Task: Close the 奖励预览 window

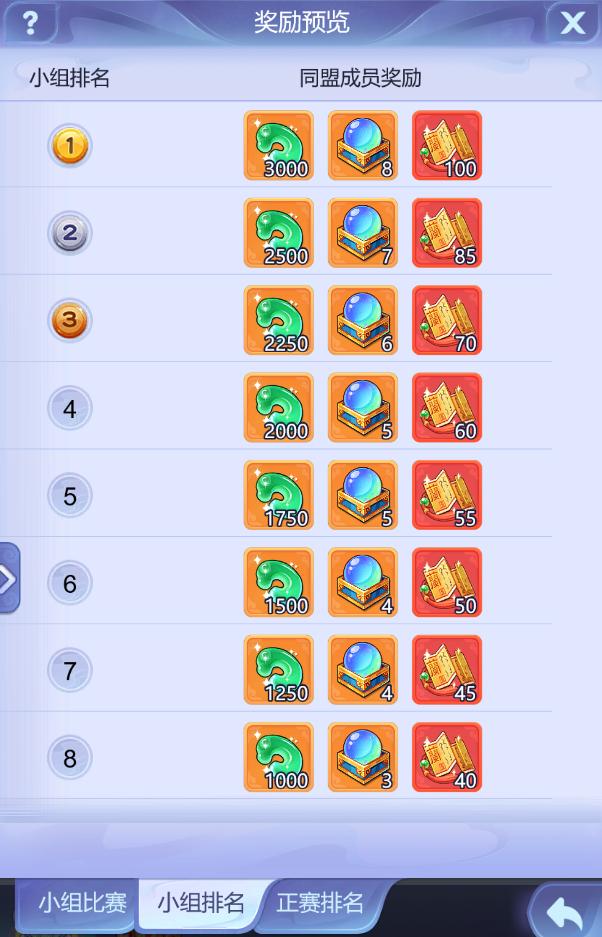Action: coord(573,23)
